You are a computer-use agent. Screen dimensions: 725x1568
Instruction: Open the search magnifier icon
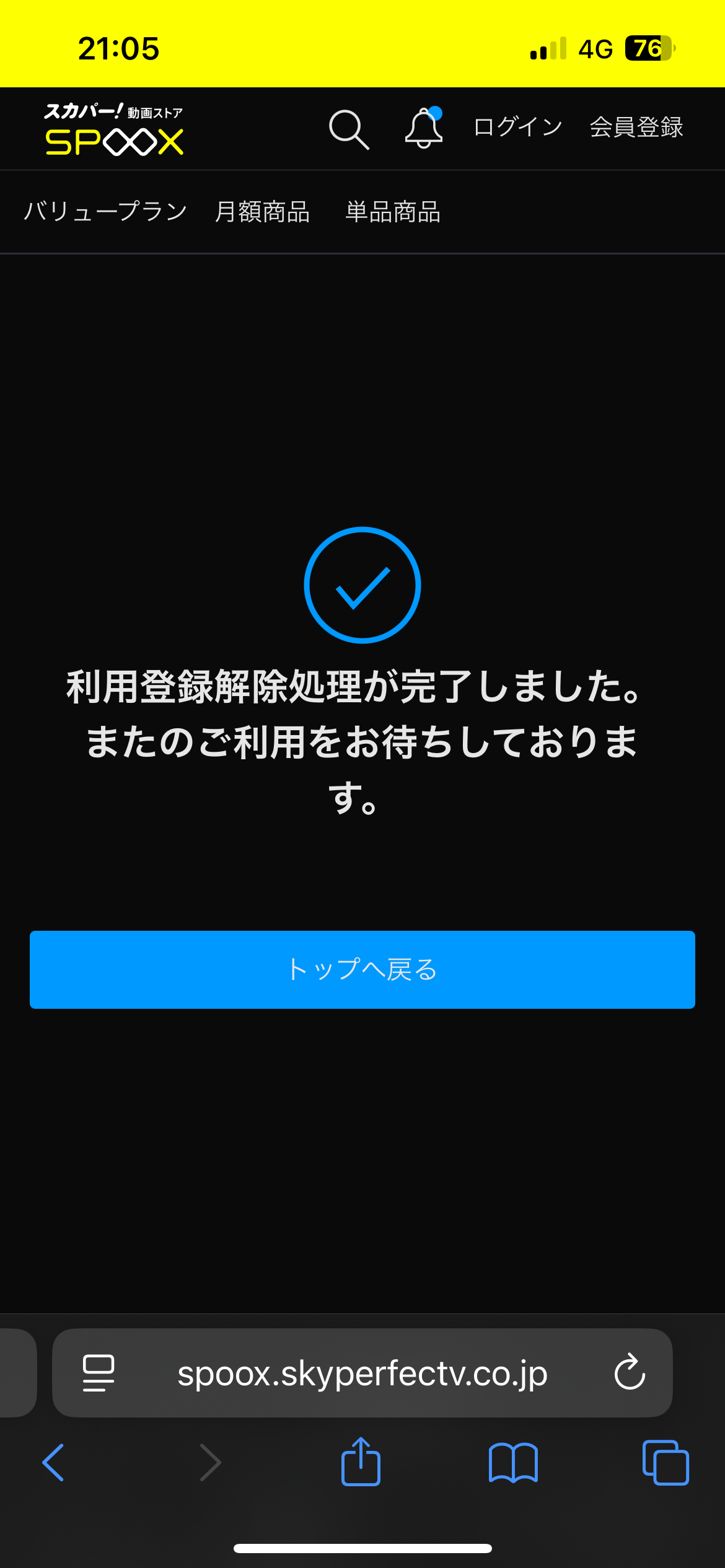pyautogui.click(x=349, y=129)
